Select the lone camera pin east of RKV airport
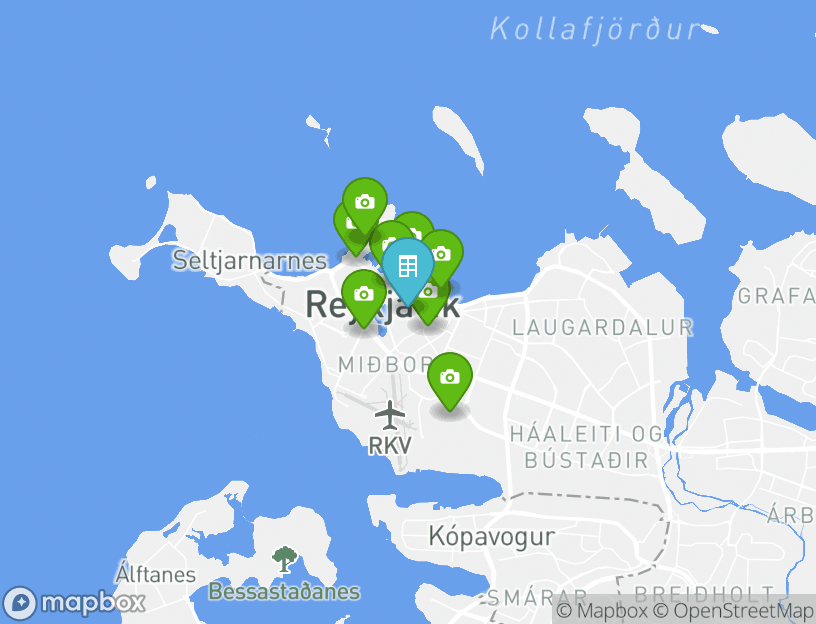Screen dimensions: 816x624 click(450, 377)
